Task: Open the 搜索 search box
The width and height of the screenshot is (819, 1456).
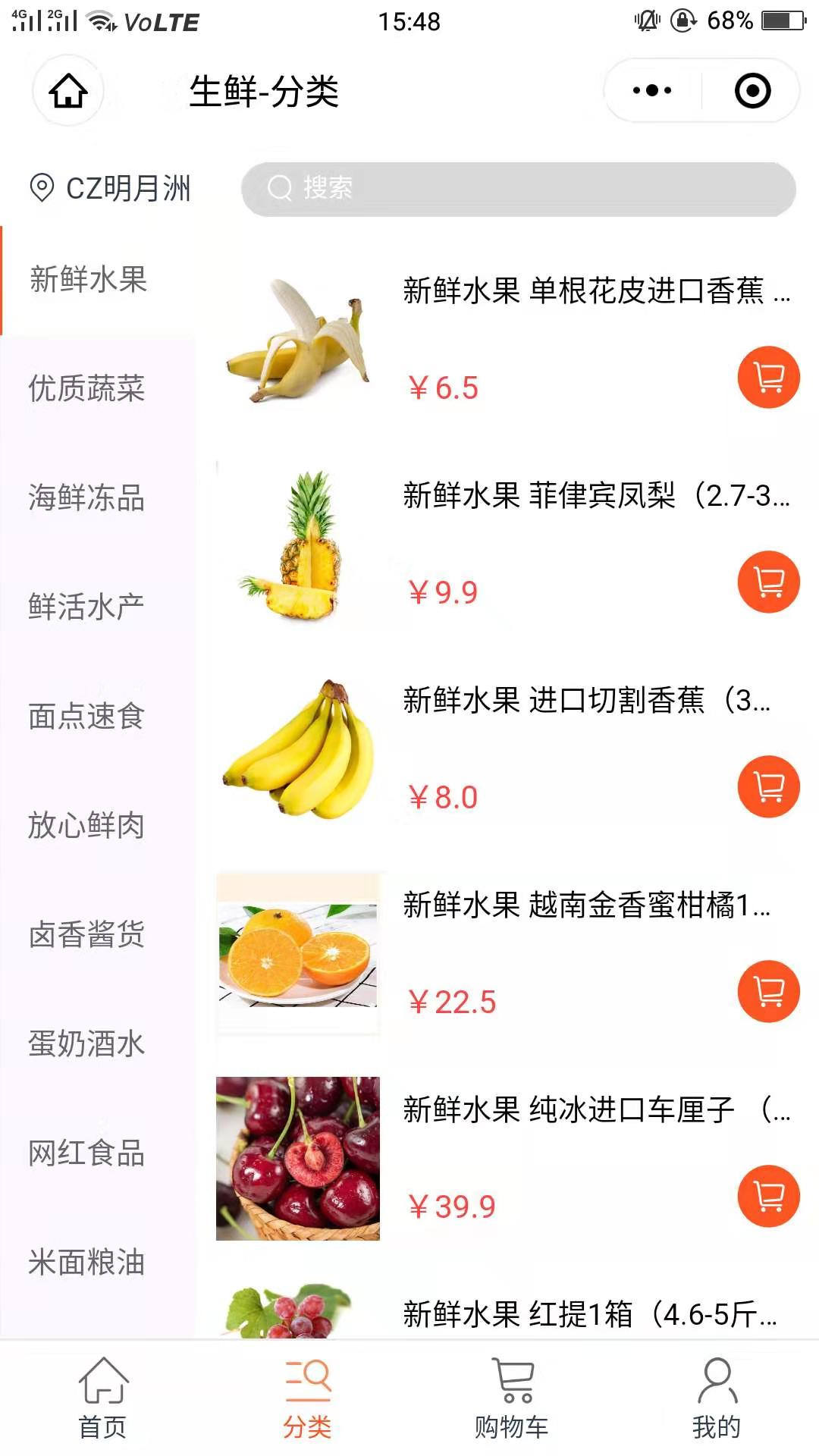Action: (519, 189)
